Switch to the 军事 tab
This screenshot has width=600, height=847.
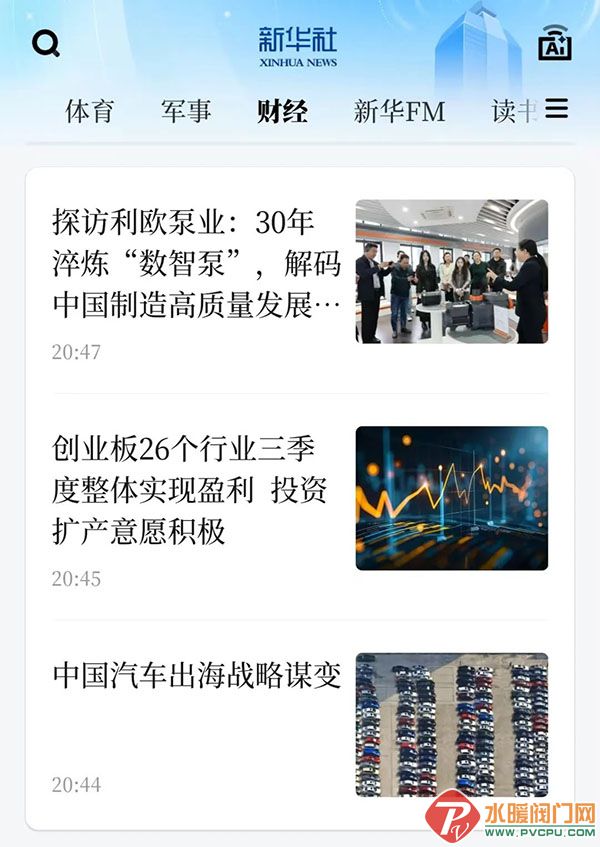(x=186, y=111)
